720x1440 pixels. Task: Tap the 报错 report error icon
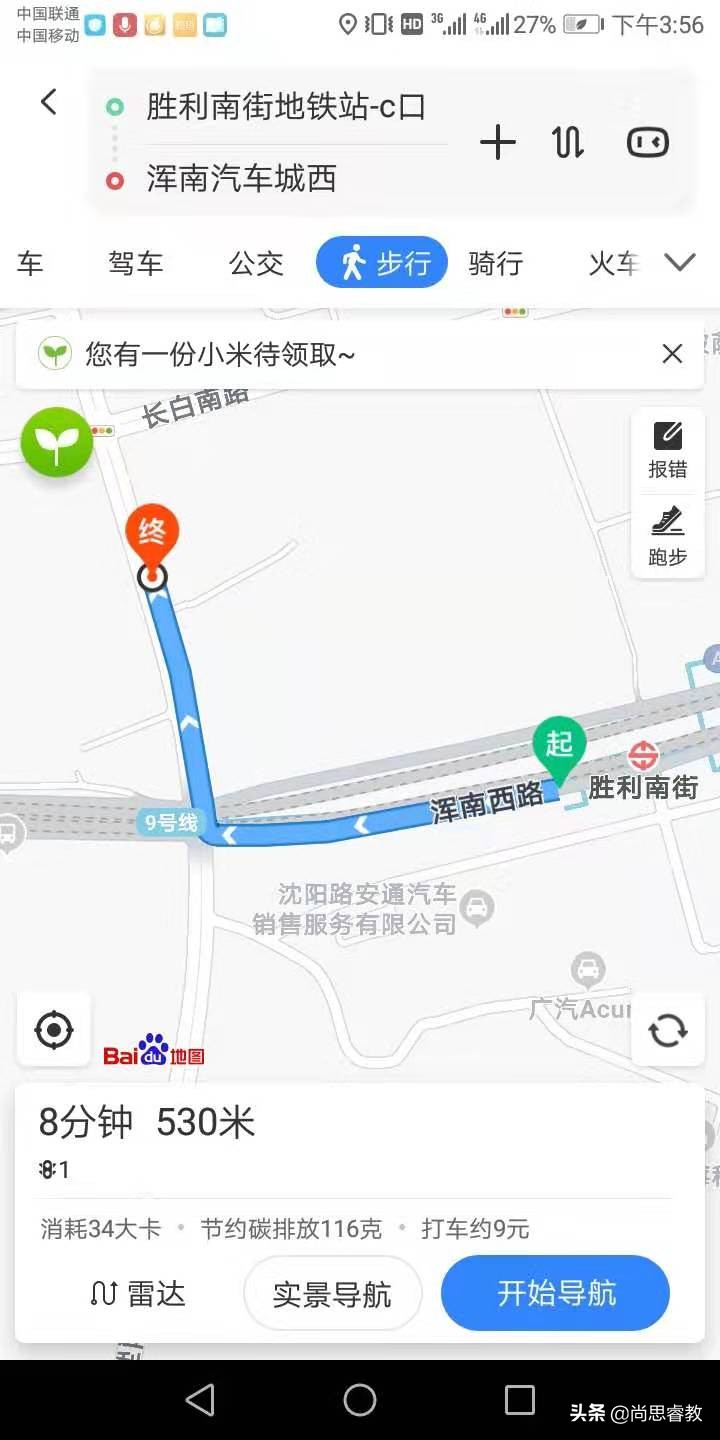point(667,448)
